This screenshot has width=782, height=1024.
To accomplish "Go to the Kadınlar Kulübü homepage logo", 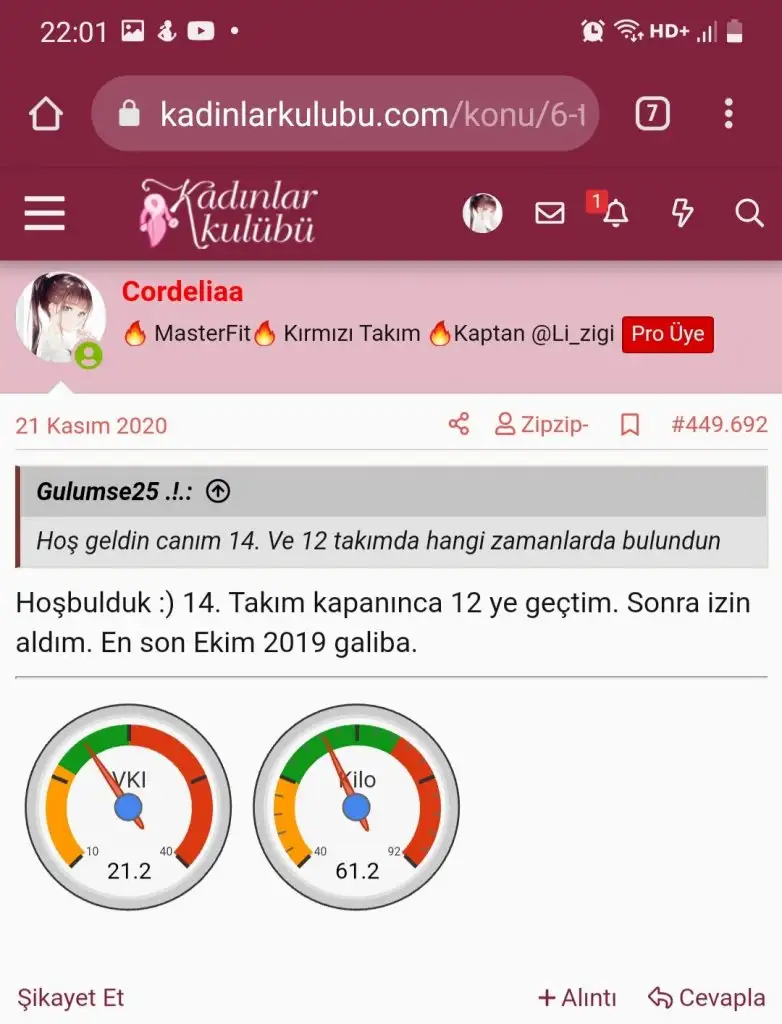I will tap(229, 213).
